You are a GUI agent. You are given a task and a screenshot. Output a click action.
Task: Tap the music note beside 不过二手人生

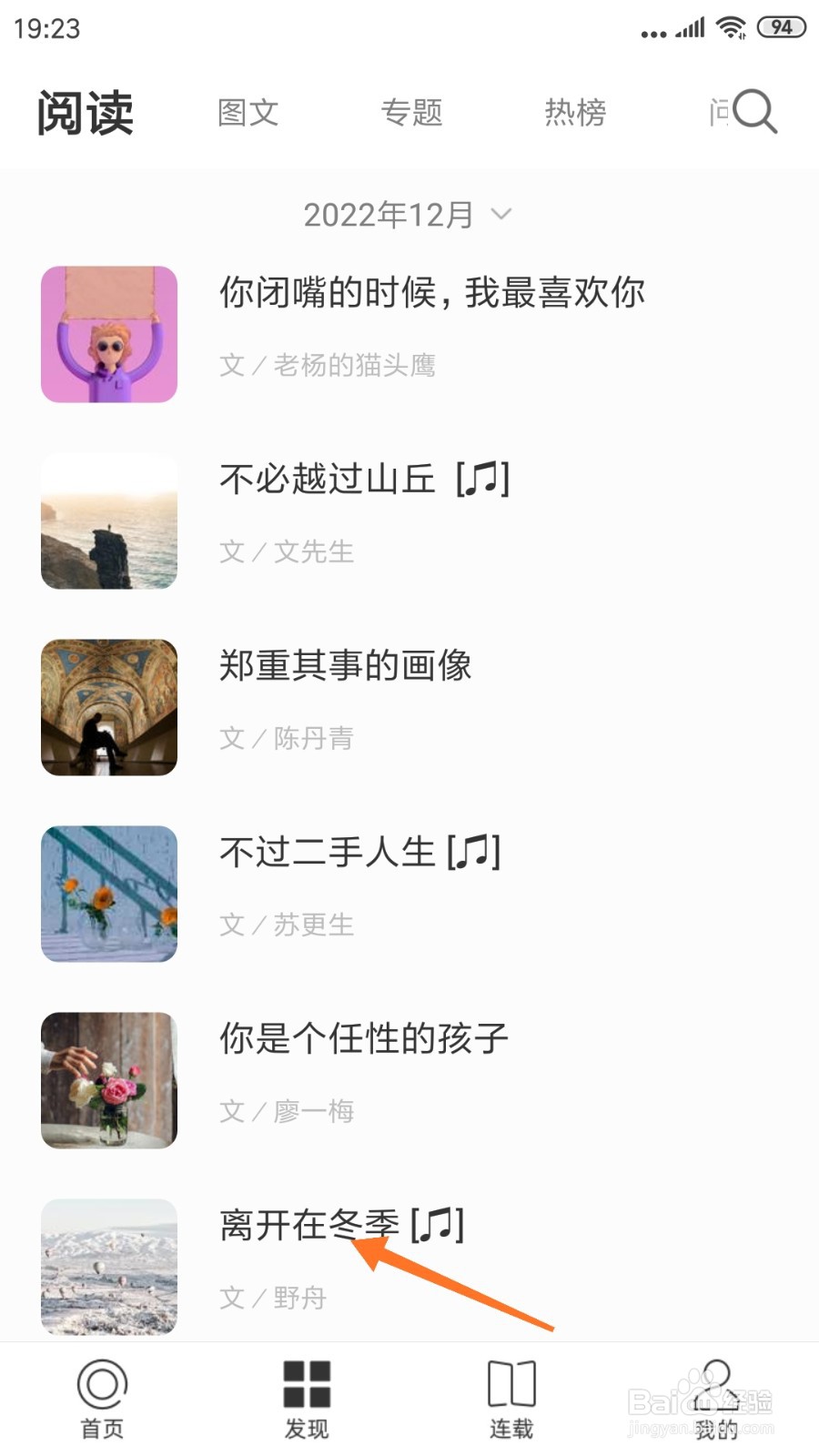pos(472,852)
